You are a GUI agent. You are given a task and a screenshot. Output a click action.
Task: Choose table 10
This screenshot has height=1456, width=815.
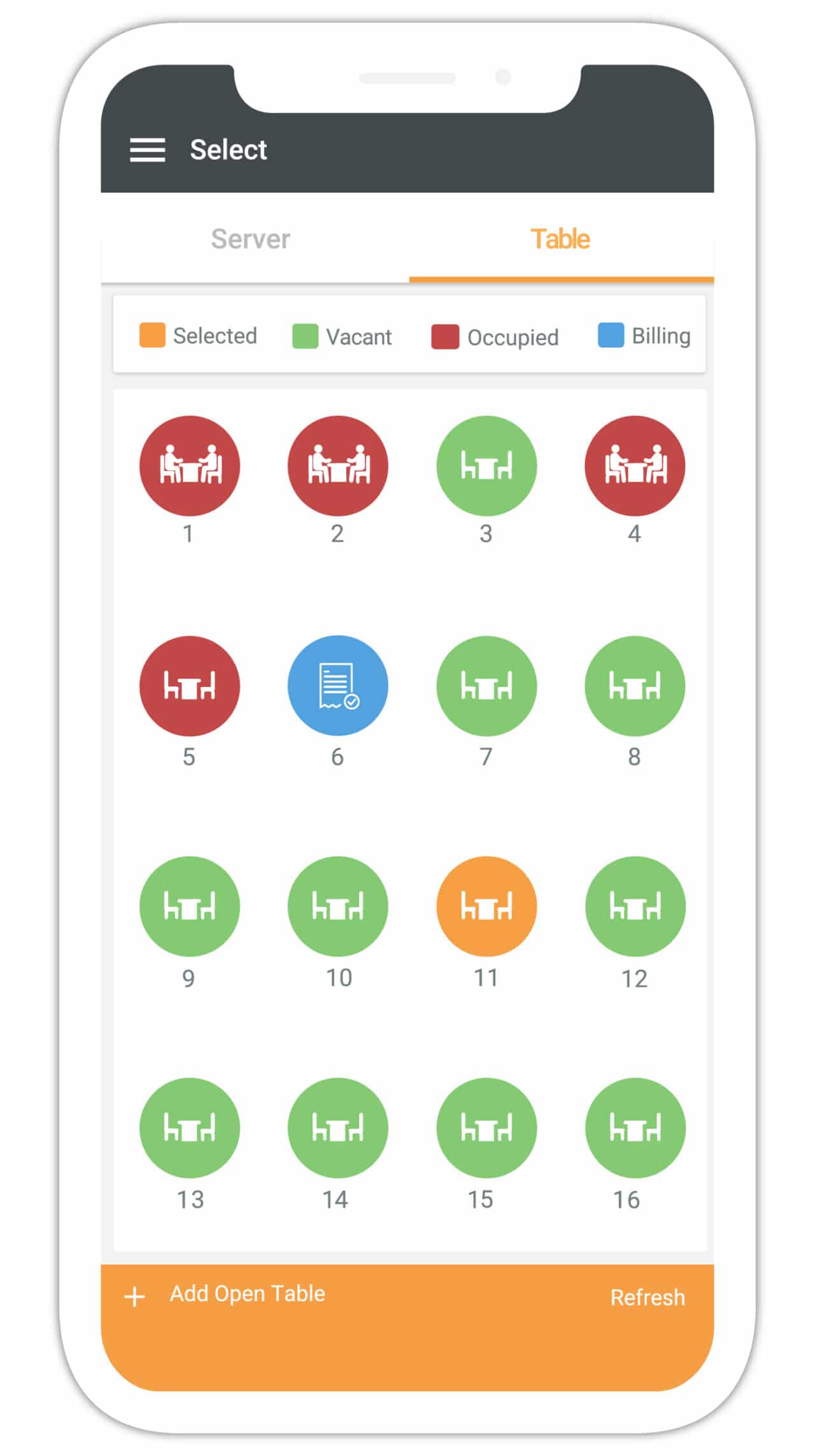[x=337, y=906]
